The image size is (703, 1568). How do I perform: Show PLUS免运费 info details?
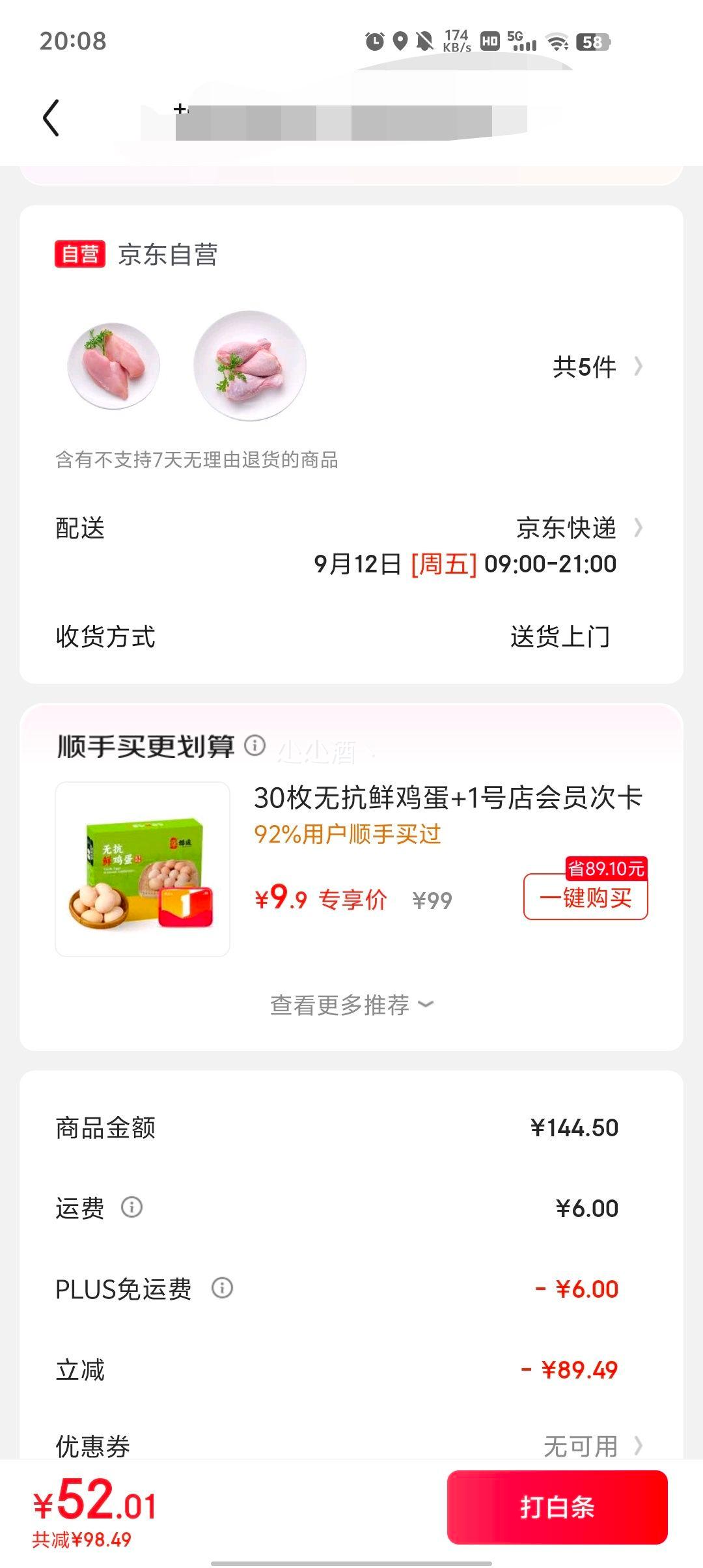coord(222,1288)
